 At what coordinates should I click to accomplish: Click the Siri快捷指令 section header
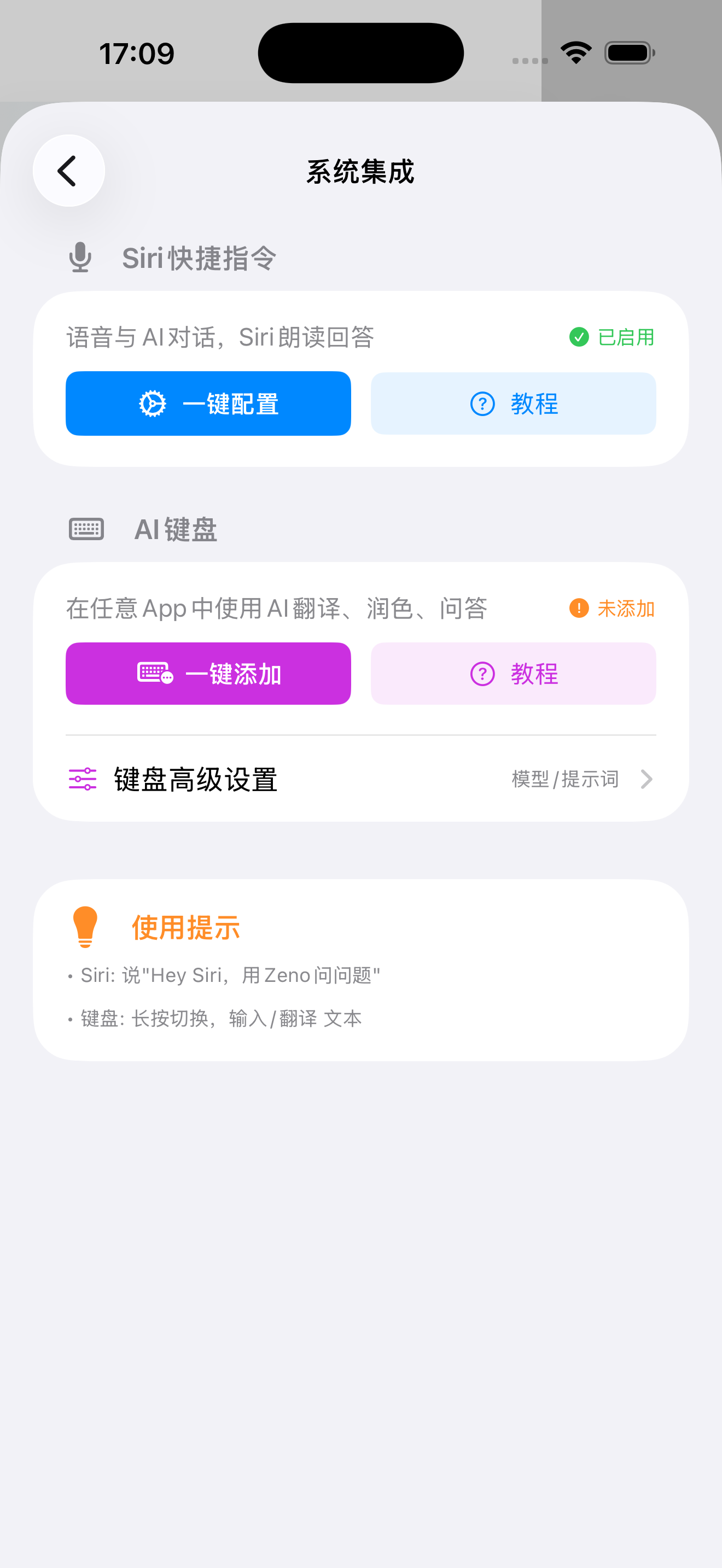coord(199,258)
